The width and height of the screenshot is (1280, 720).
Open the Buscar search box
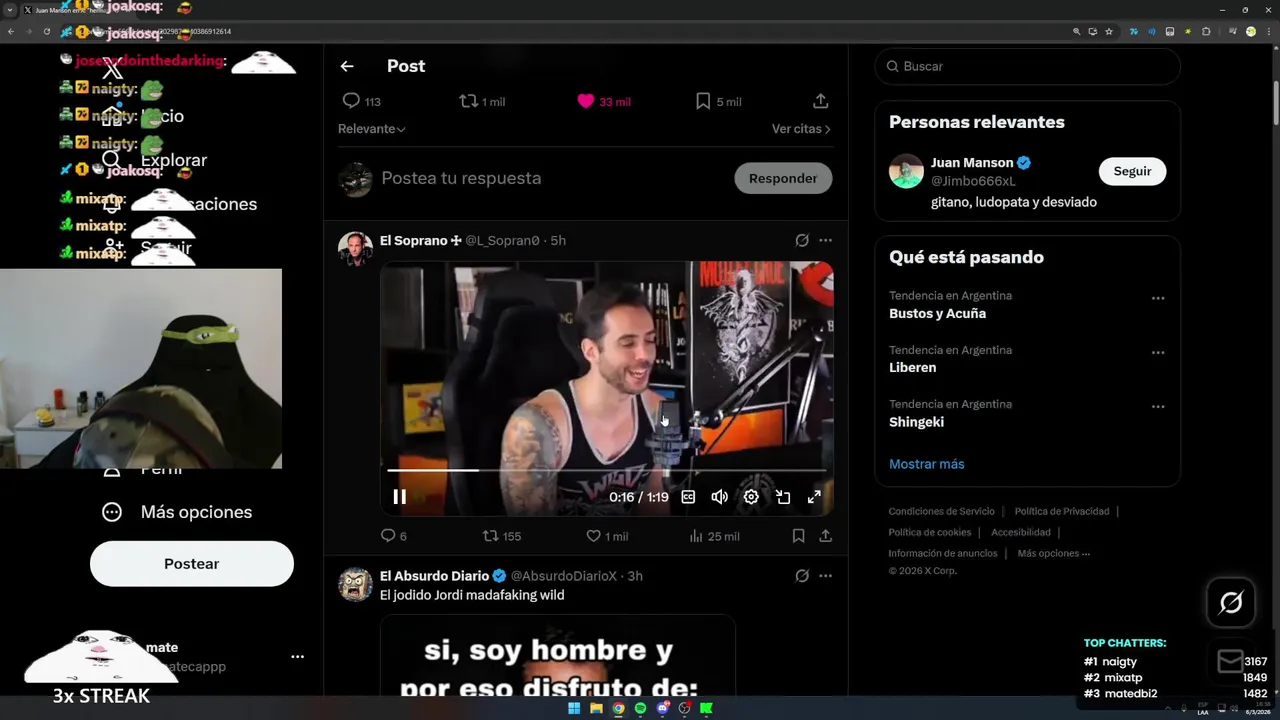1027,66
